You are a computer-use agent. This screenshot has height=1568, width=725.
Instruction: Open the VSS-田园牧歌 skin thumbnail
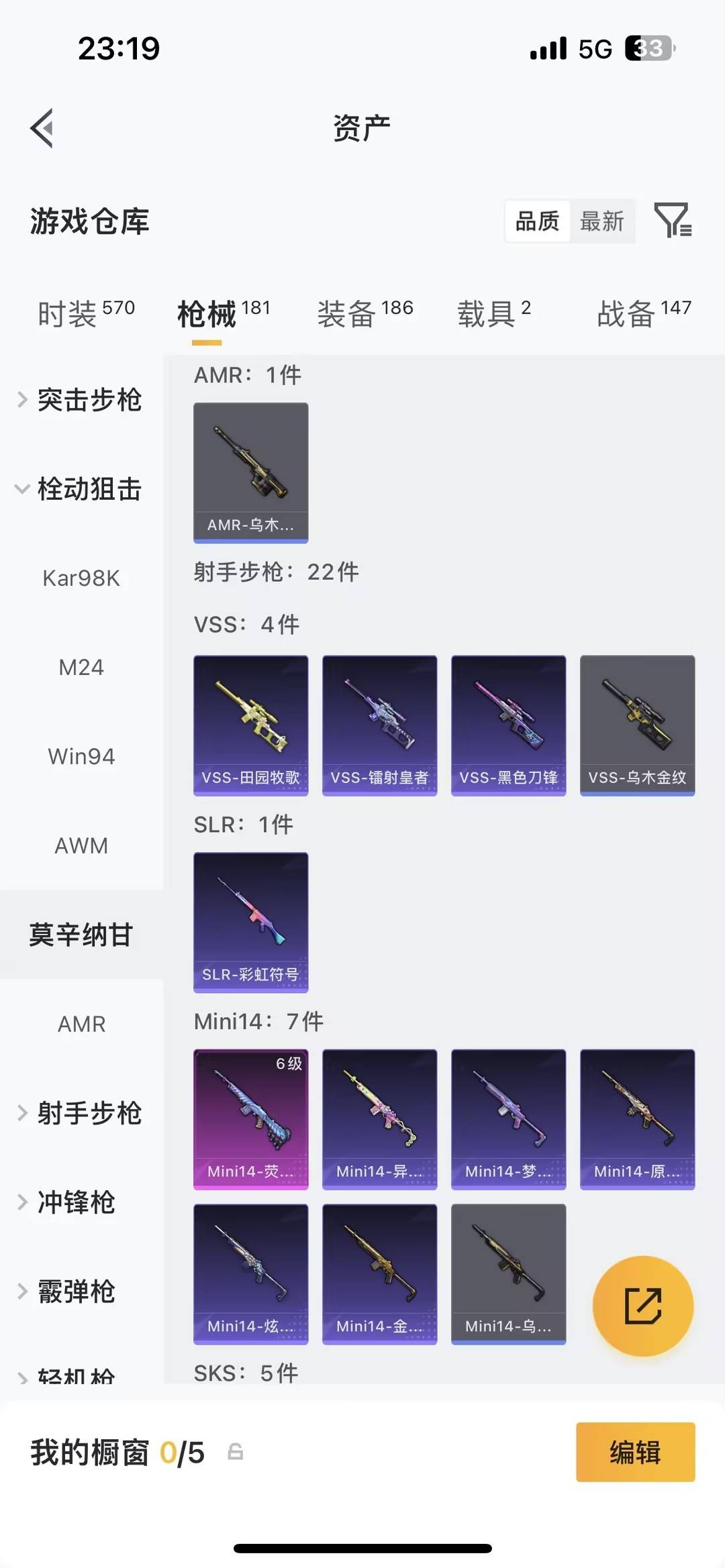tap(250, 725)
